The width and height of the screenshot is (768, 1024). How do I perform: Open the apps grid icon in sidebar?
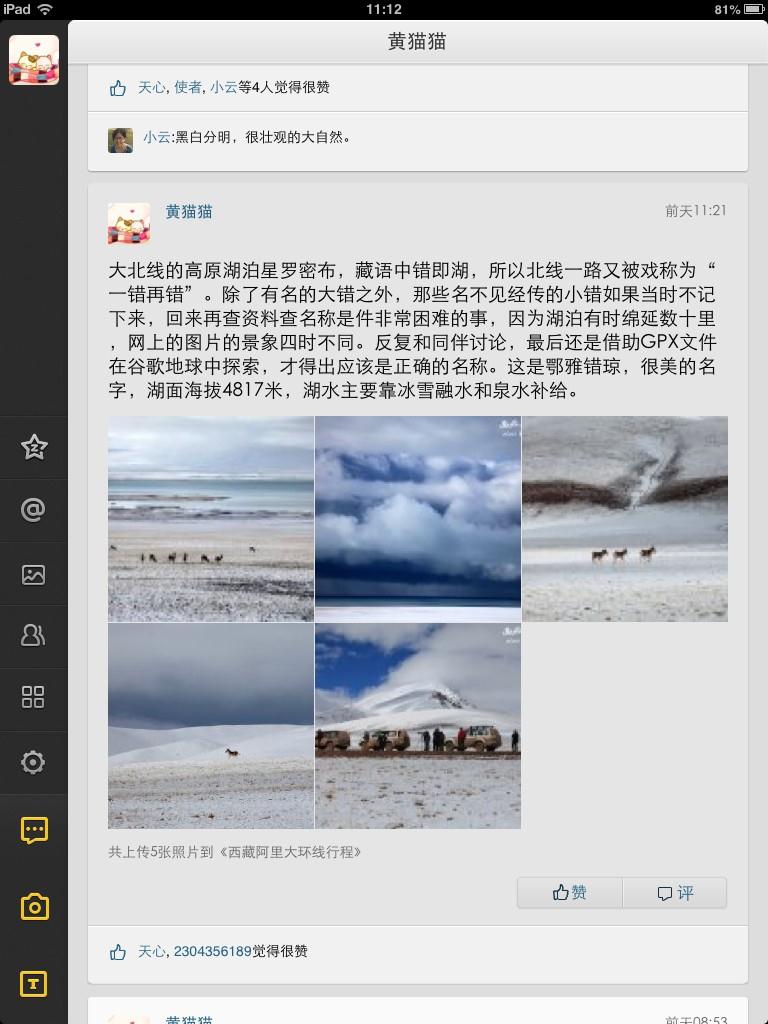(34, 697)
